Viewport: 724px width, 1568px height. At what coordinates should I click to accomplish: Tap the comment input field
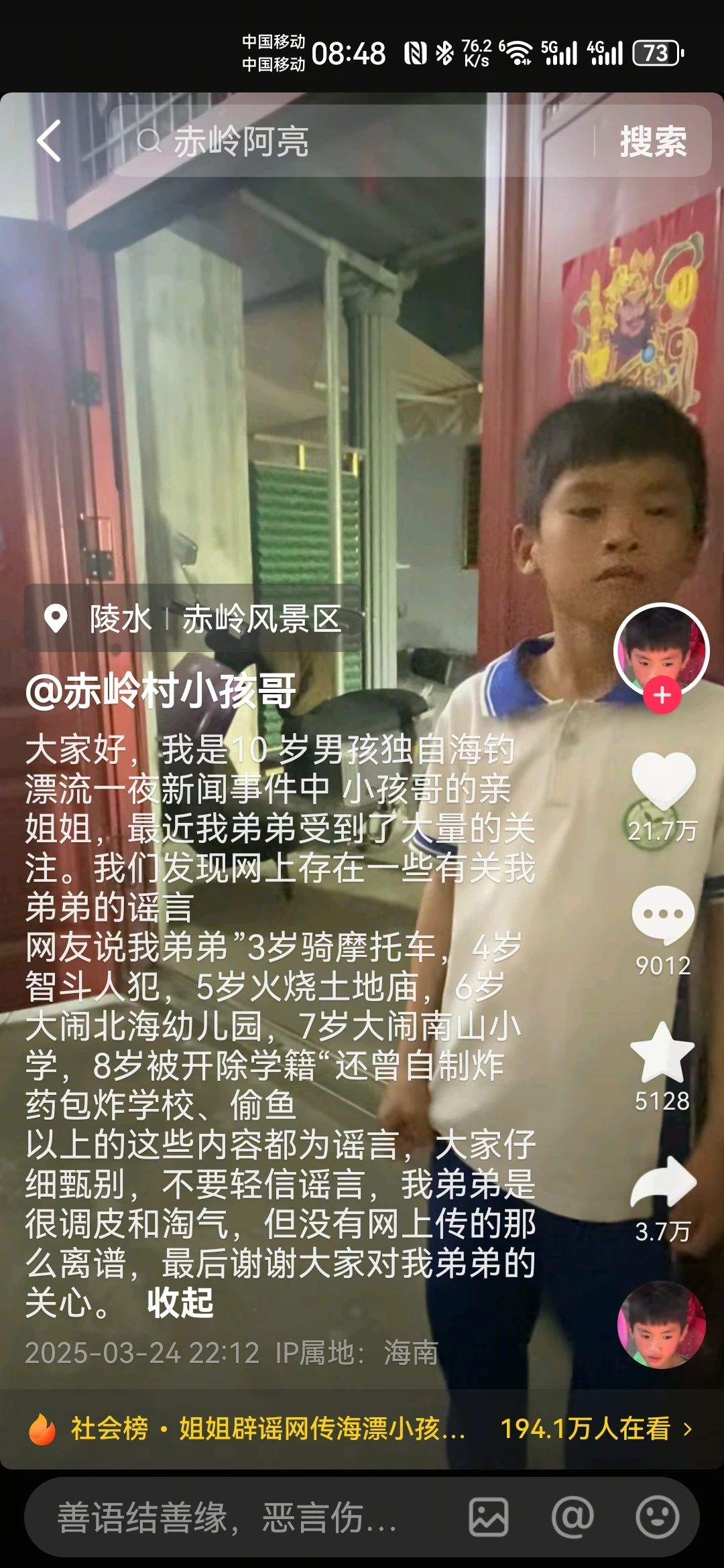pos(228,1518)
